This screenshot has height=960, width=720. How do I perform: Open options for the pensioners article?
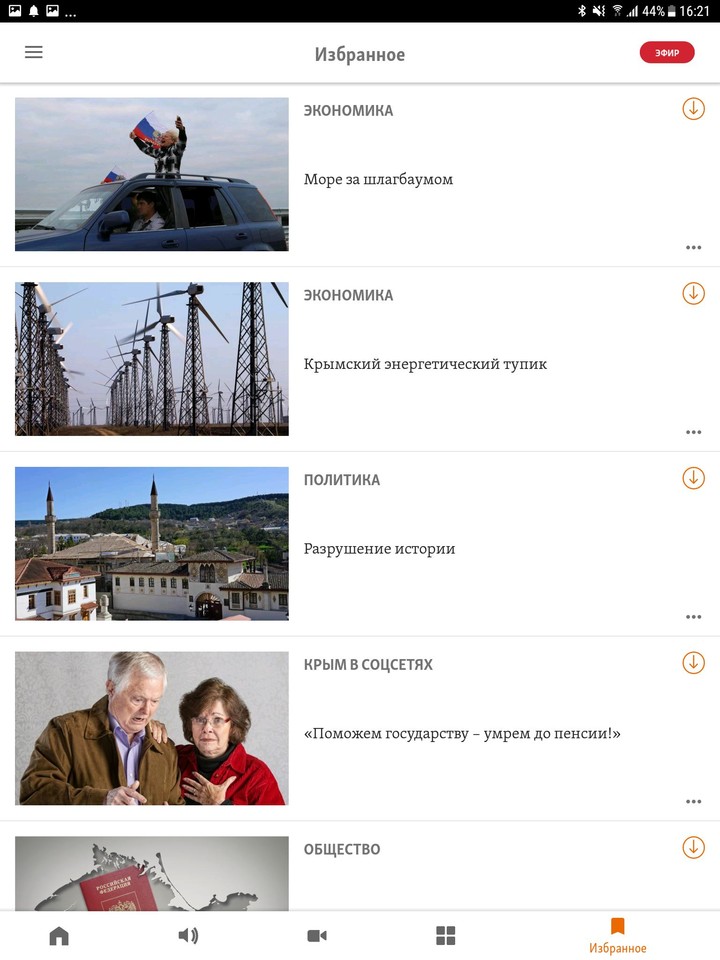click(693, 800)
